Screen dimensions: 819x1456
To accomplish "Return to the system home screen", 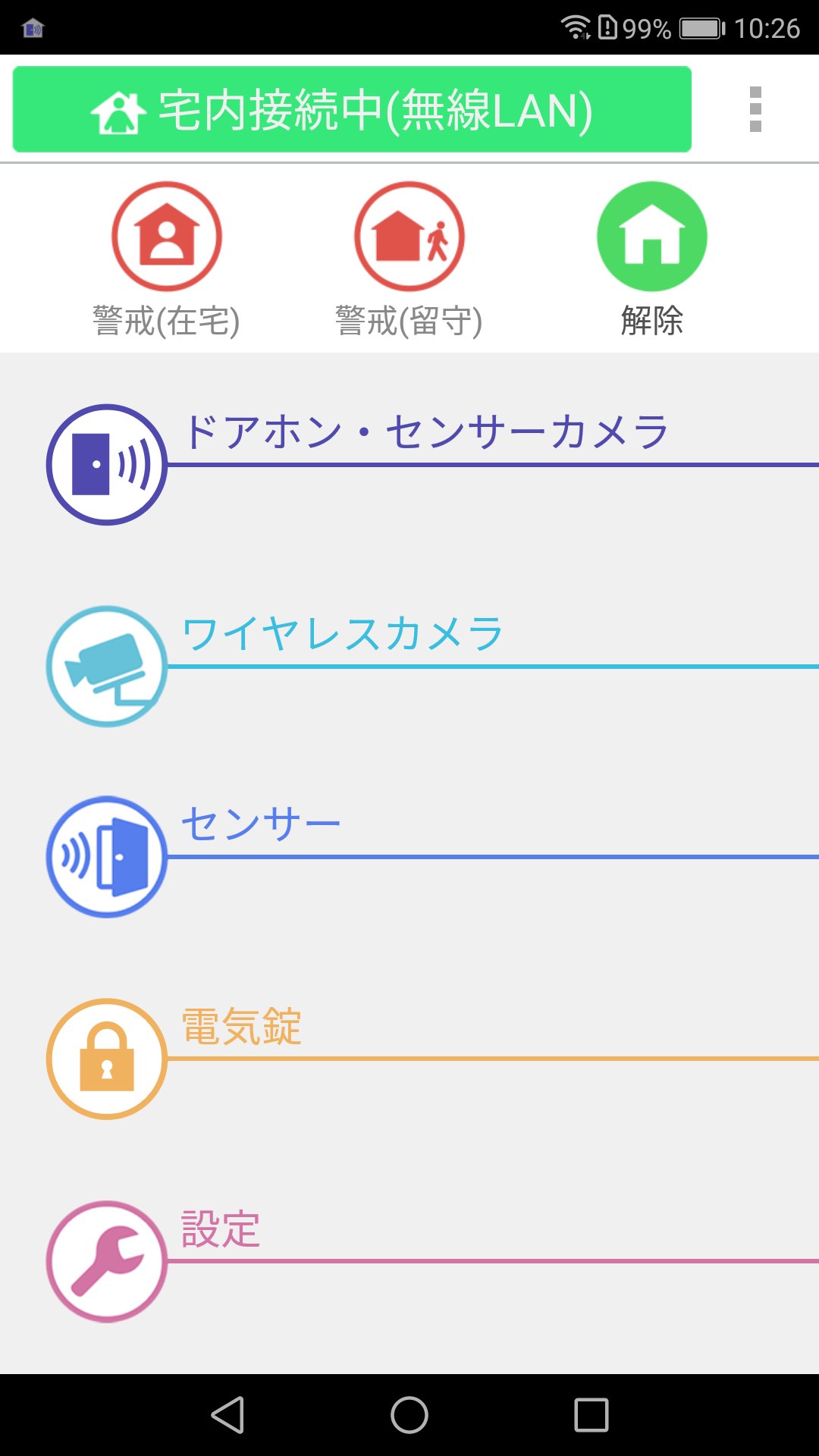I will (x=409, y=1415).
